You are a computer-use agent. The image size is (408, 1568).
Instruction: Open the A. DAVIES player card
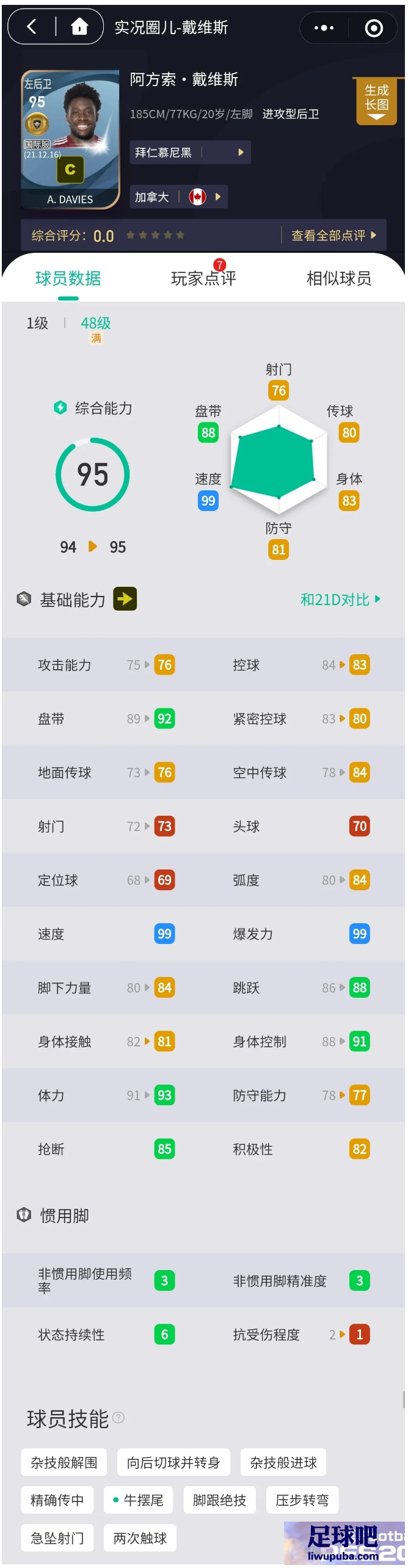[x=70, y=139]
